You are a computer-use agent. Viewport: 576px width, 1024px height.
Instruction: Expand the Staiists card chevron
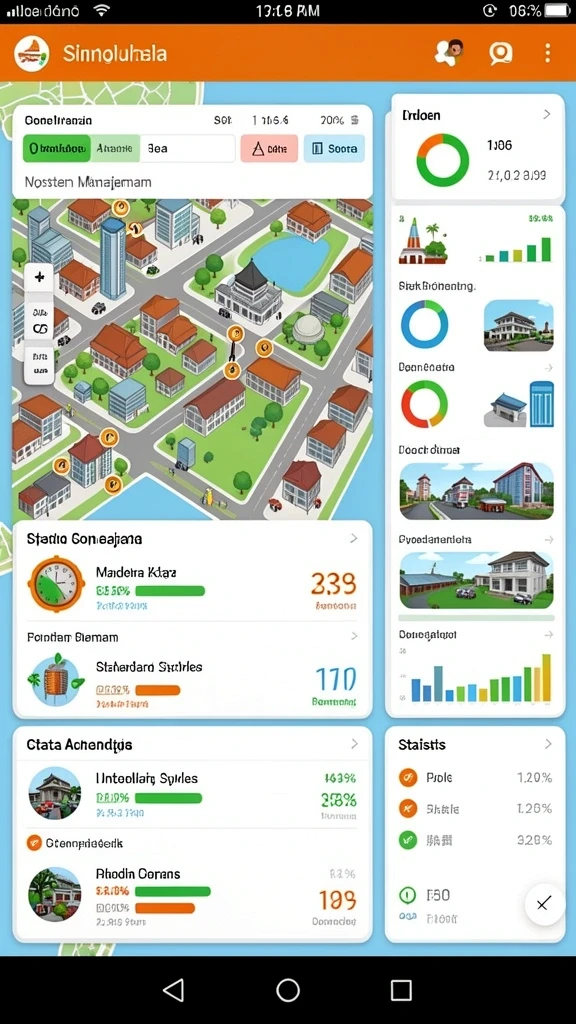(548, 744)
